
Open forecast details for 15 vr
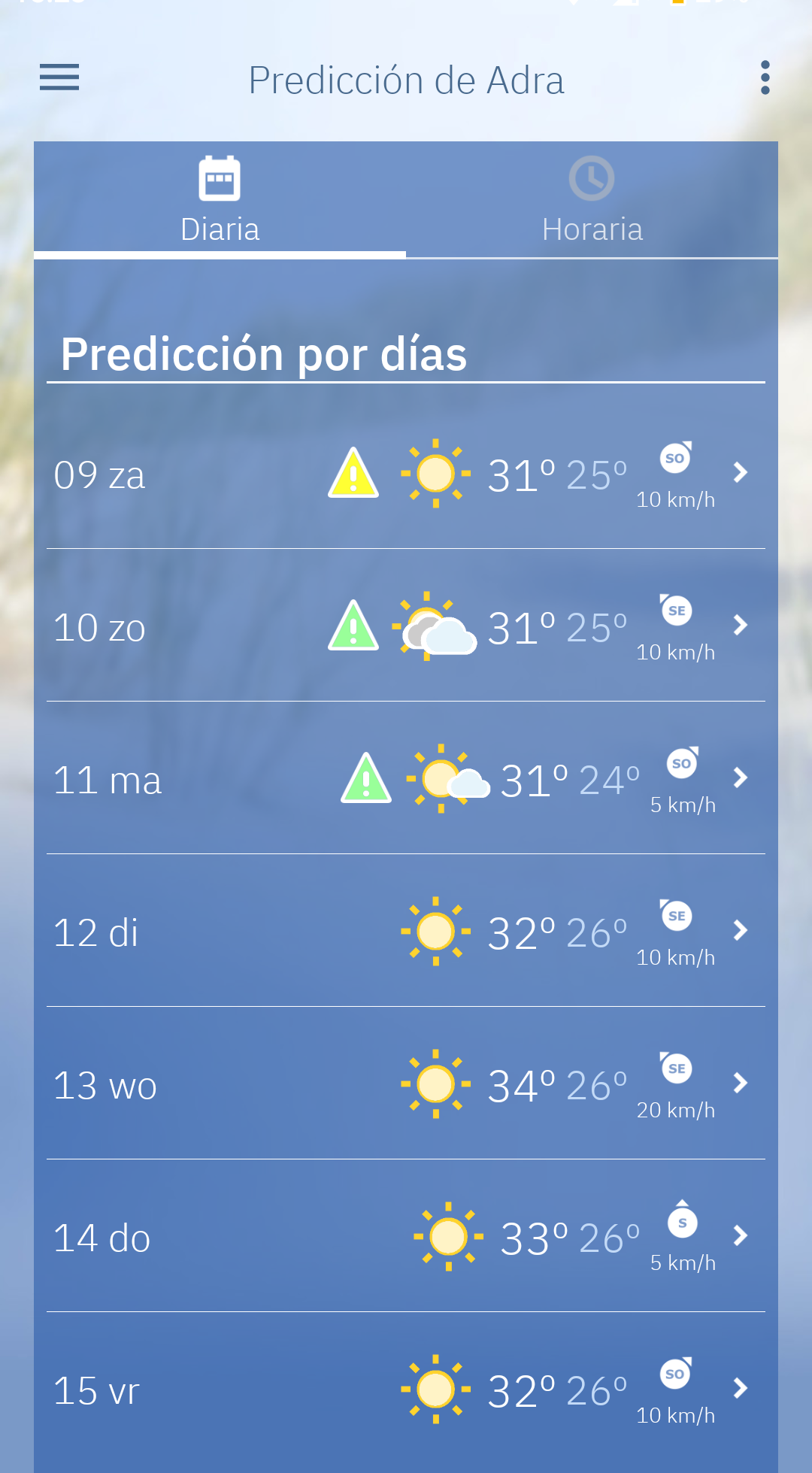point(740,1389)
